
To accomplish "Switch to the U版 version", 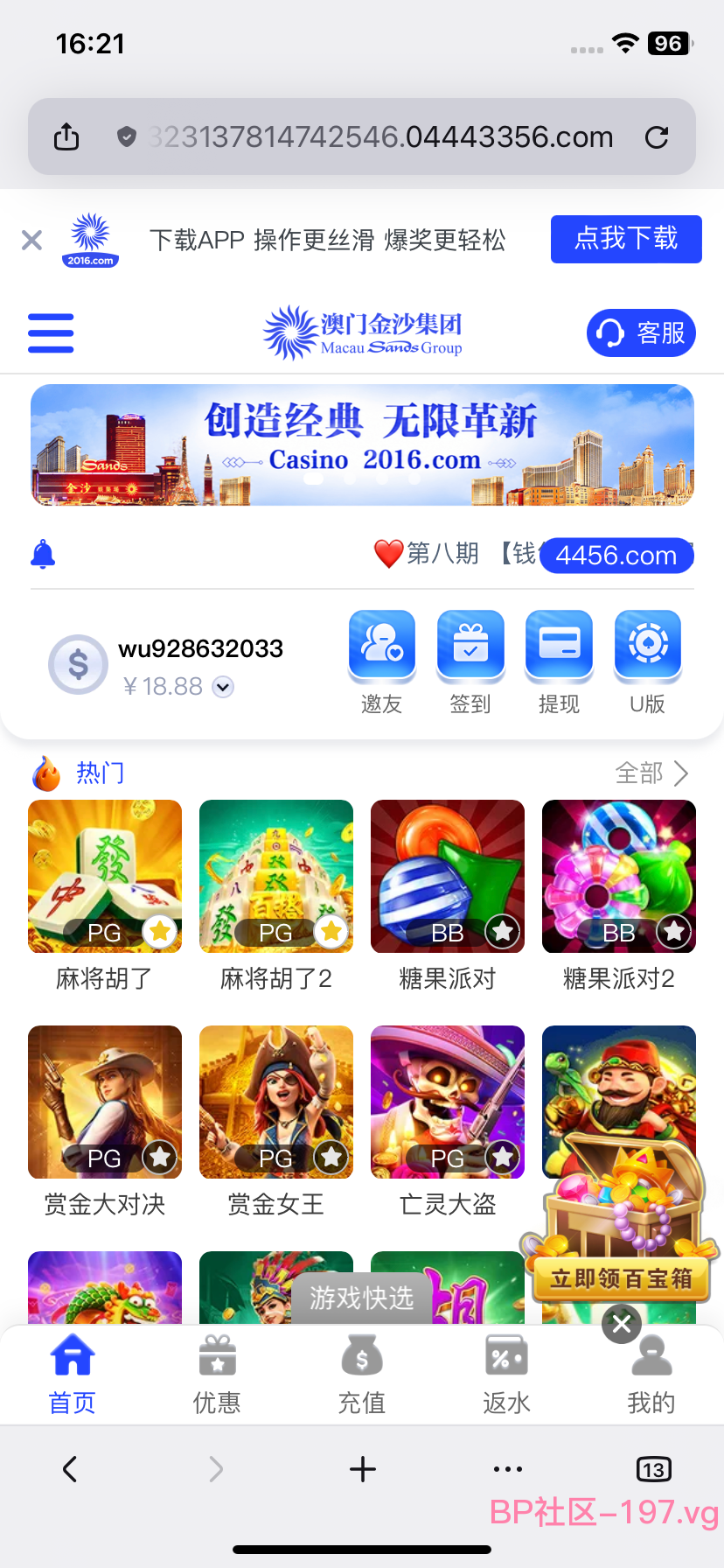I will (x=648, y=663).
